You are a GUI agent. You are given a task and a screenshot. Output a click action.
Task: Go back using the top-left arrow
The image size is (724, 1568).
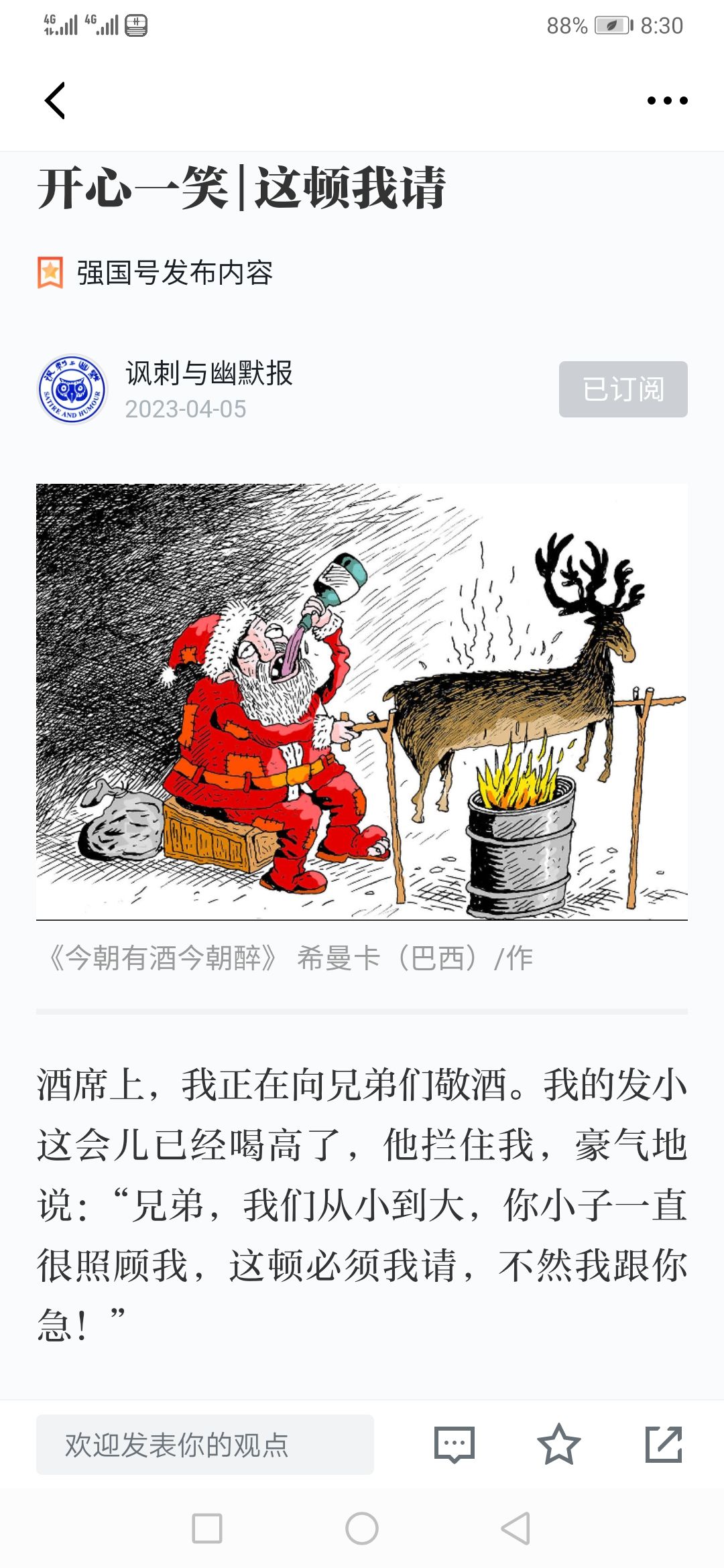tap(55, 101)
